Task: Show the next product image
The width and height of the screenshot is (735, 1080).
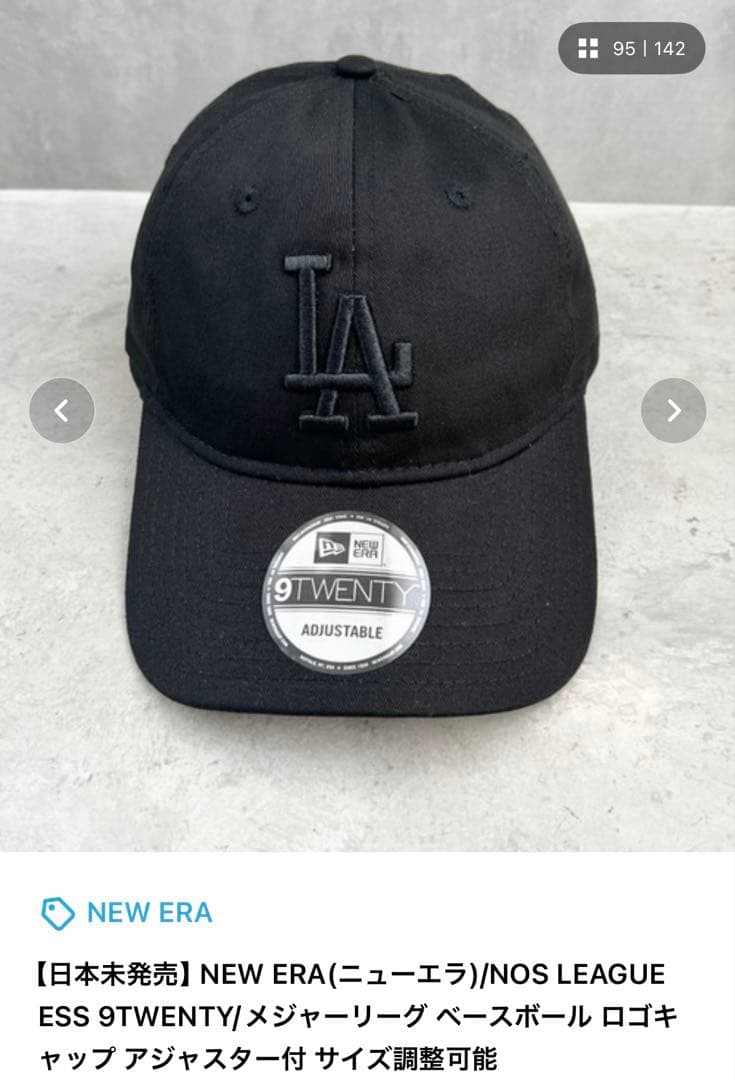Action: 673,411
